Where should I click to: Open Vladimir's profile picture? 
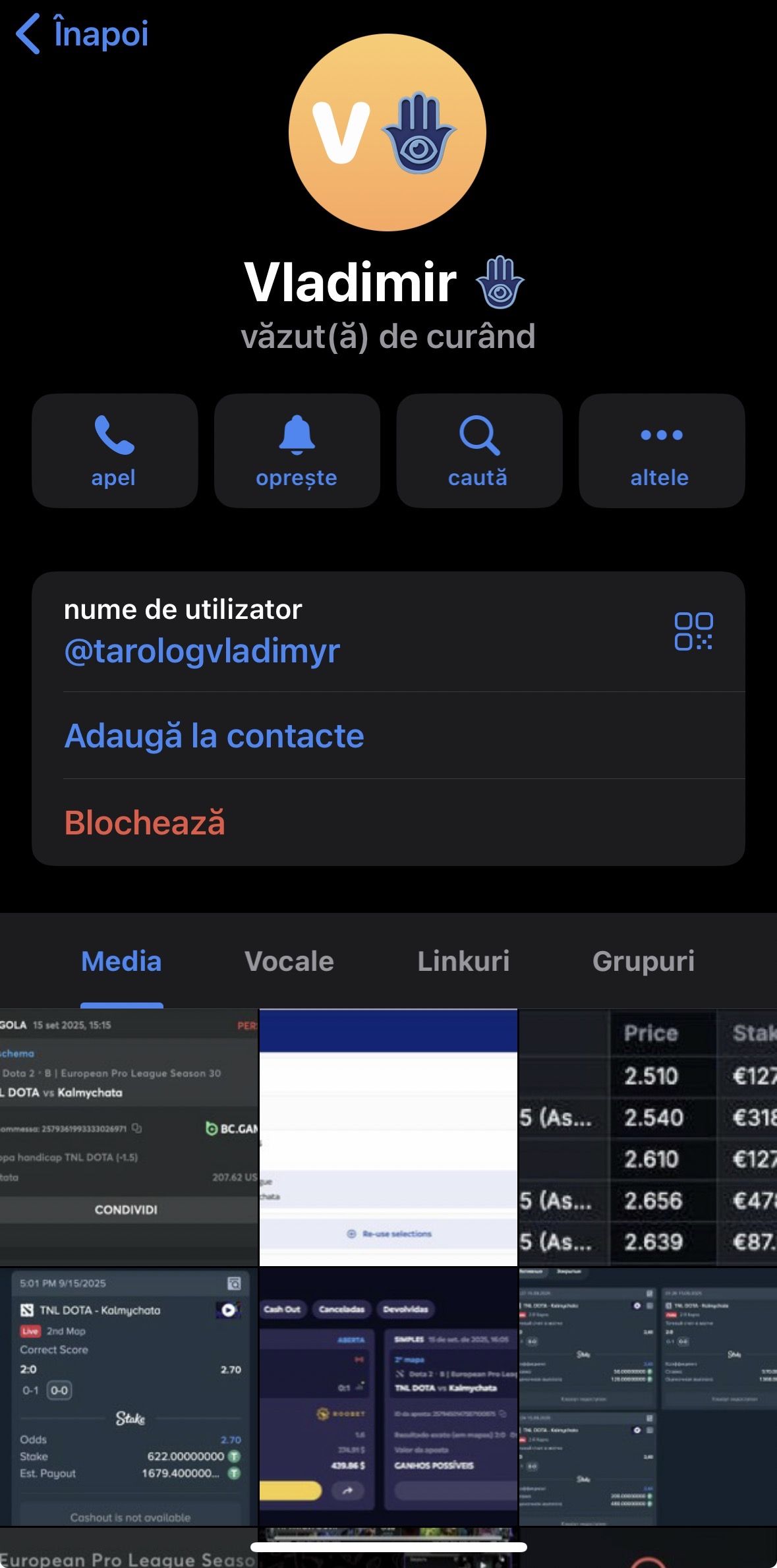388,132
